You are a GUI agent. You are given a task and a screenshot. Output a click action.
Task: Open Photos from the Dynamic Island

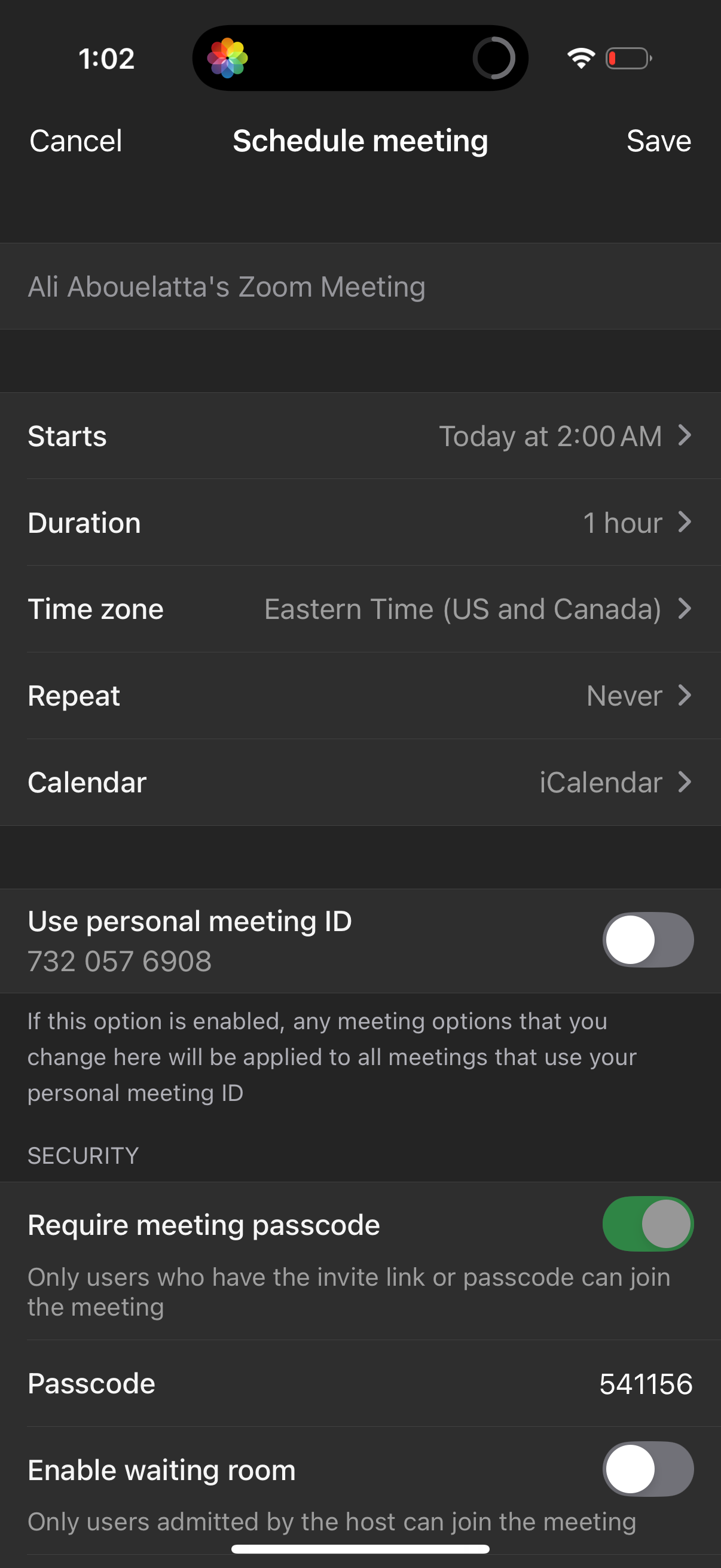[x=228, y=57]
